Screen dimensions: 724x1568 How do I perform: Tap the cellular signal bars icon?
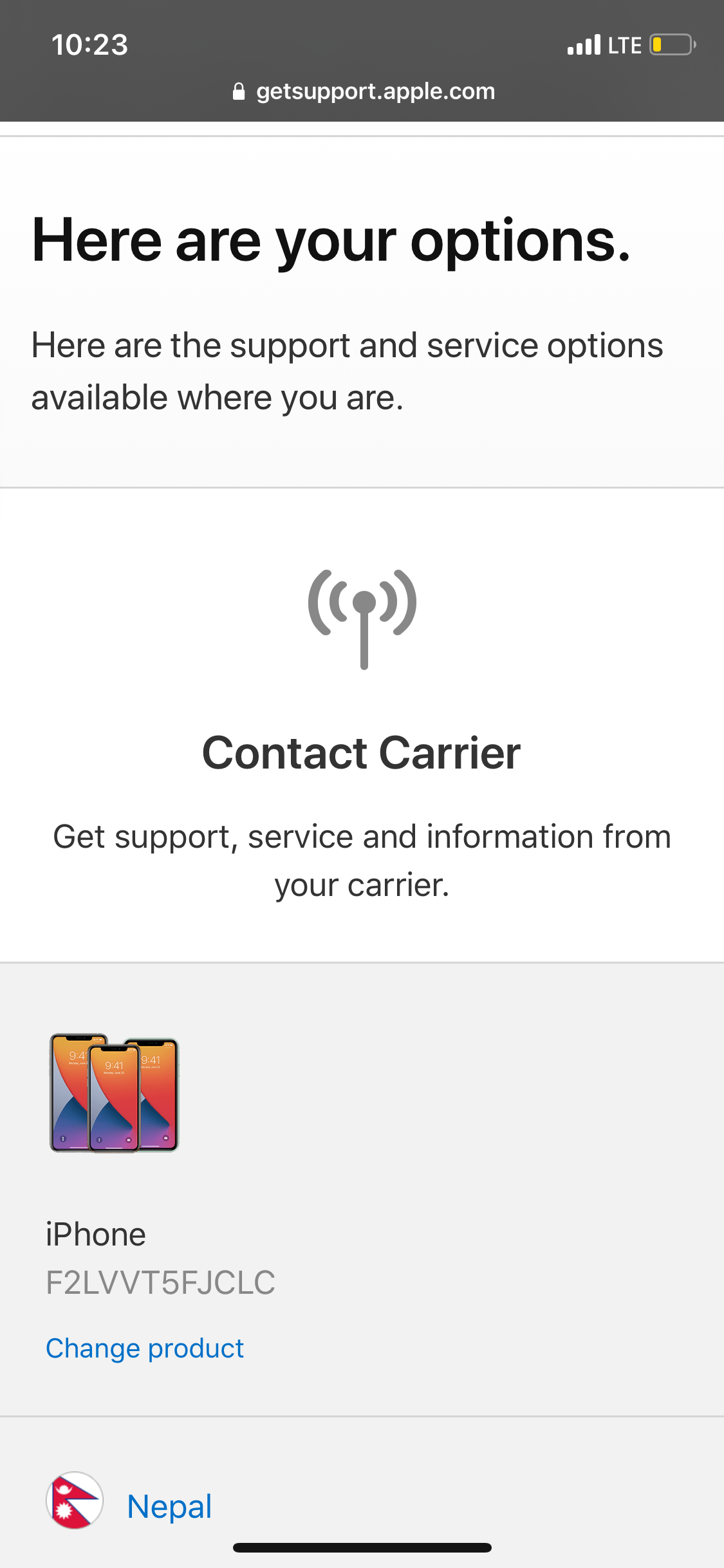coord(584,44)
